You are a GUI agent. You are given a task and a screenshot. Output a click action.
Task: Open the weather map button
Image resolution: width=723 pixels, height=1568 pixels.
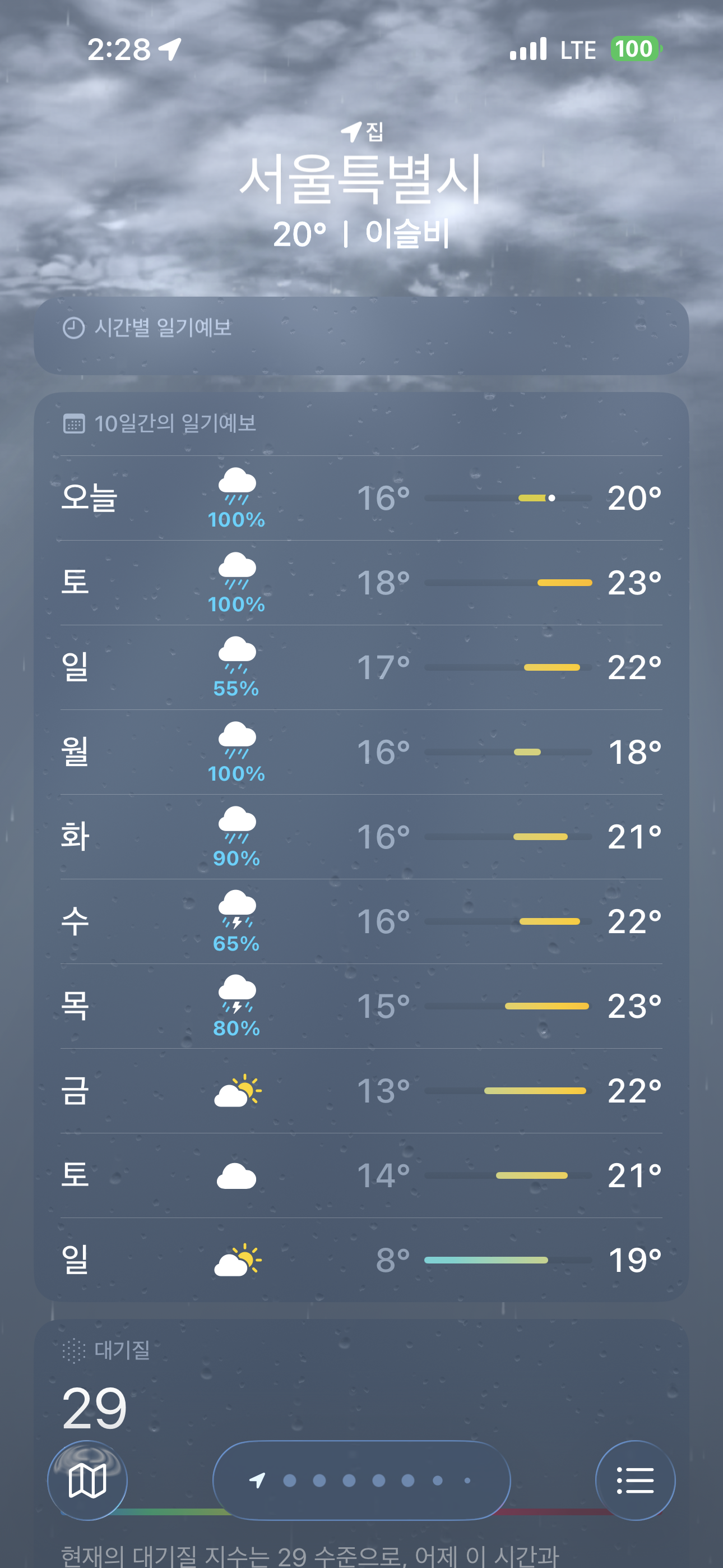point(87,1480)
